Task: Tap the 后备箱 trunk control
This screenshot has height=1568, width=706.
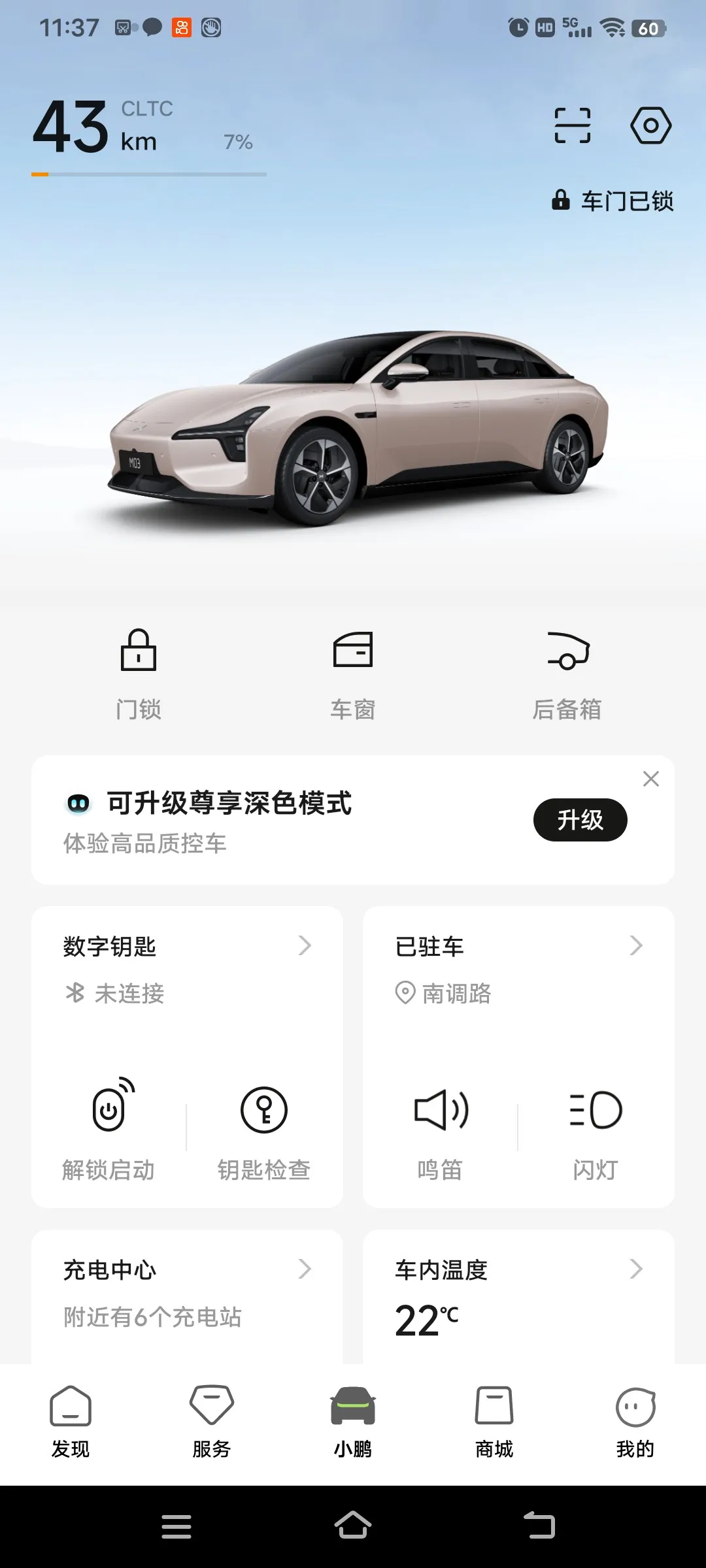Action: pos(567,673)
